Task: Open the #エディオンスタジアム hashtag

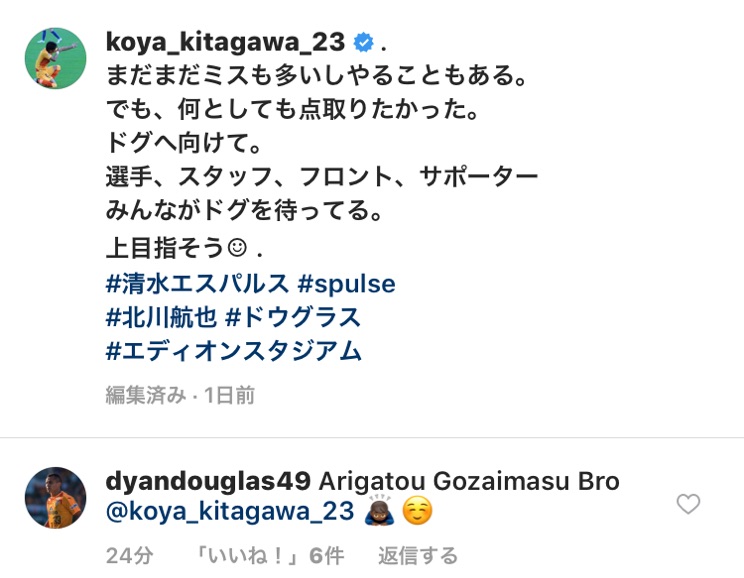Action: (x=234, y=351)
